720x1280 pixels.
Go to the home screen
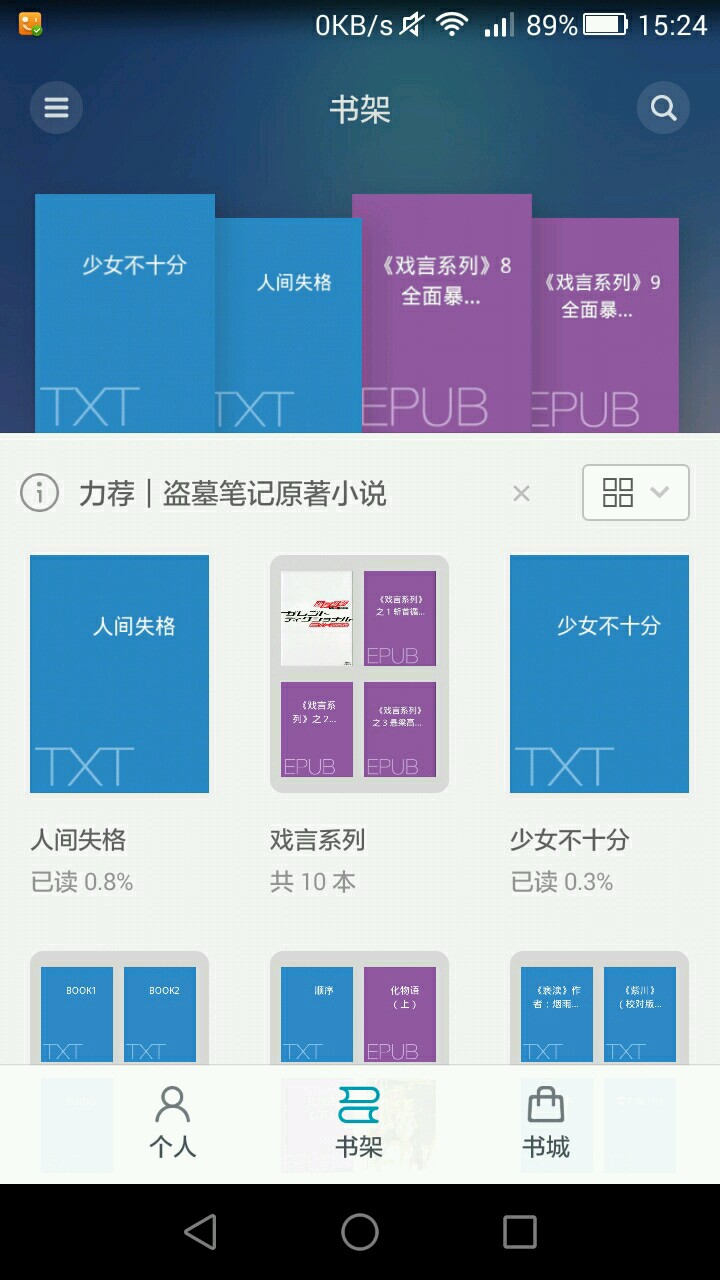[360, 1232]
